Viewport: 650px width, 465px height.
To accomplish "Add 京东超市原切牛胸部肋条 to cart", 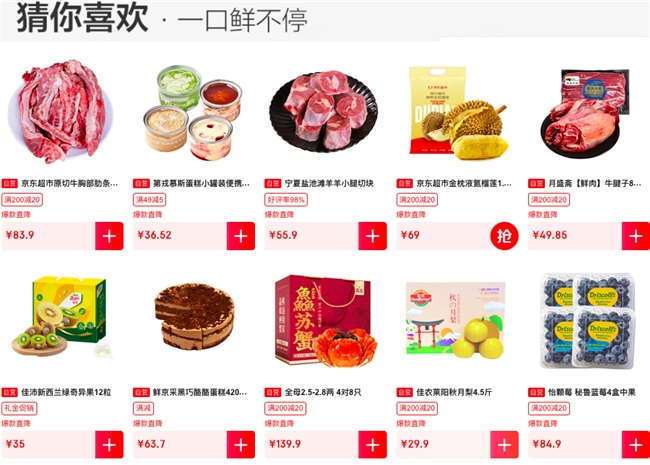I will (x=109, y=236).
